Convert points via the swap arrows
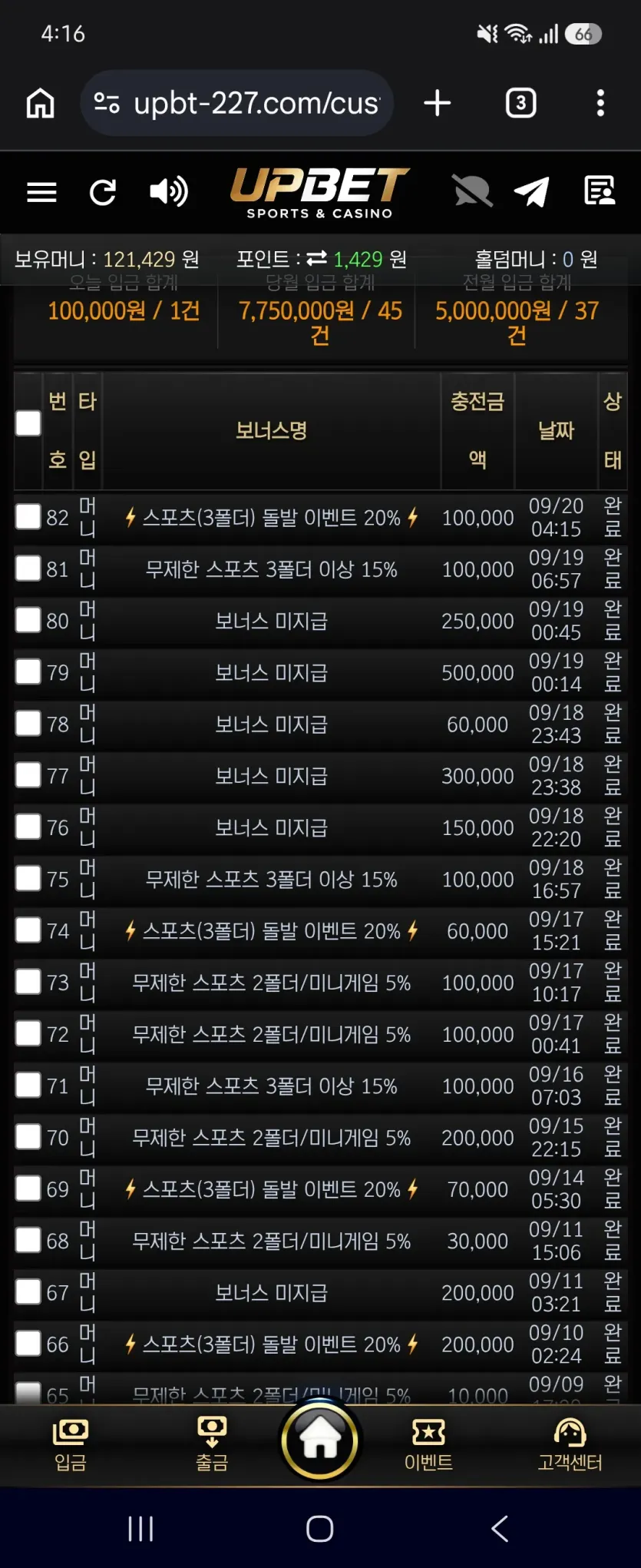 316,258
